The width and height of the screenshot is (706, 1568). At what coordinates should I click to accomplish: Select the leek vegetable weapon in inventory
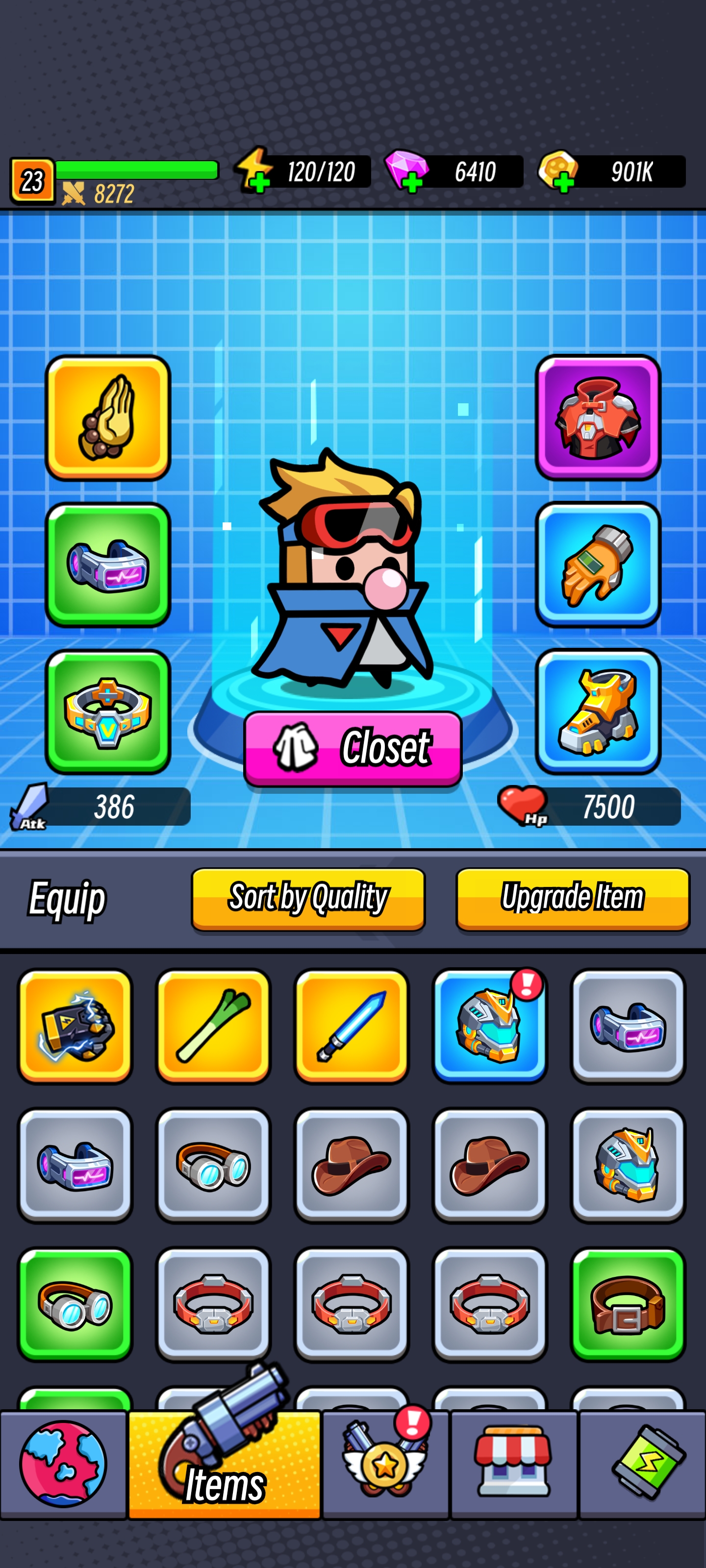click(214, 1026)
